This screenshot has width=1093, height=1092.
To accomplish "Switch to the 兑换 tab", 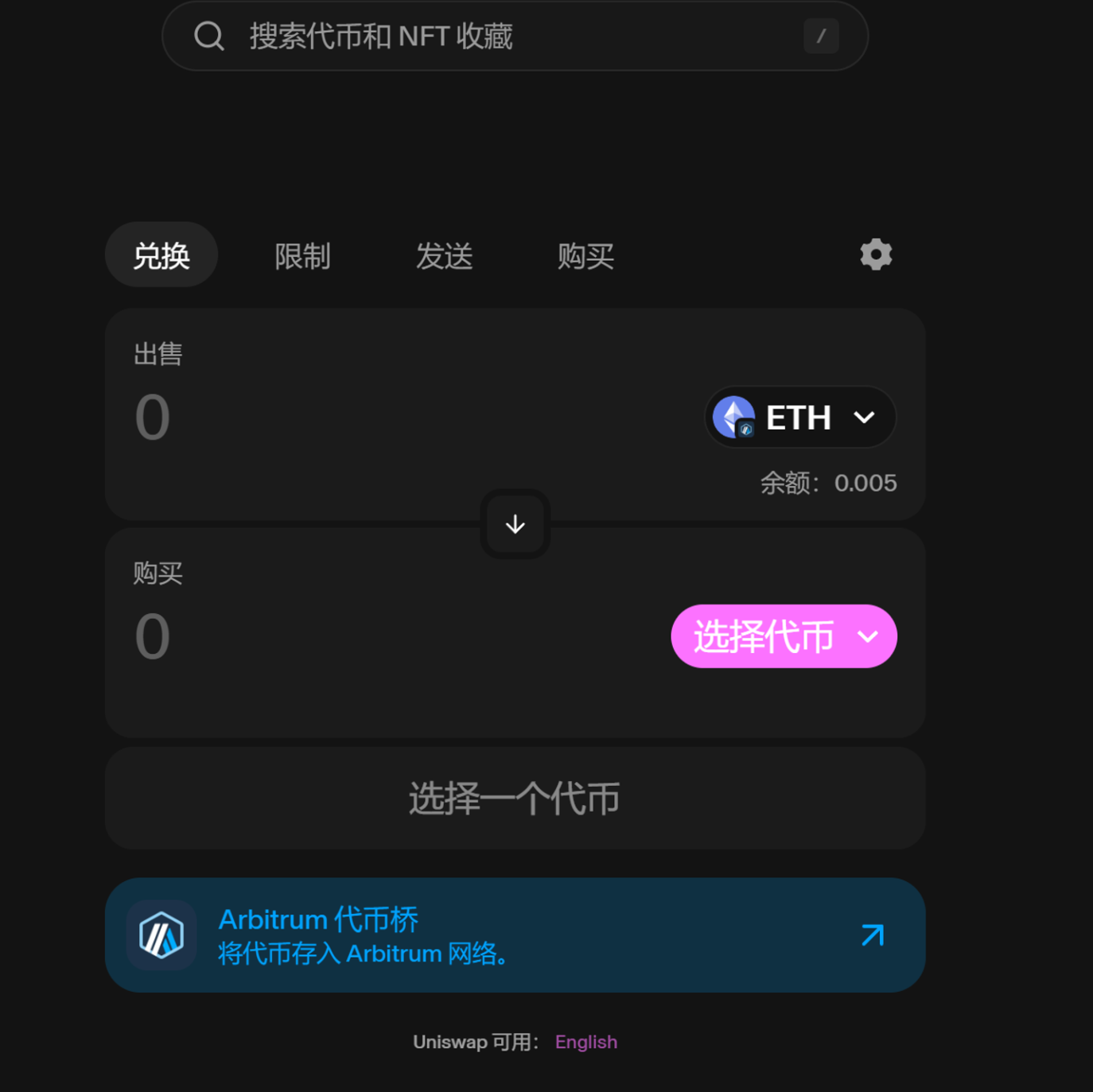I will [x=161, y=255].
